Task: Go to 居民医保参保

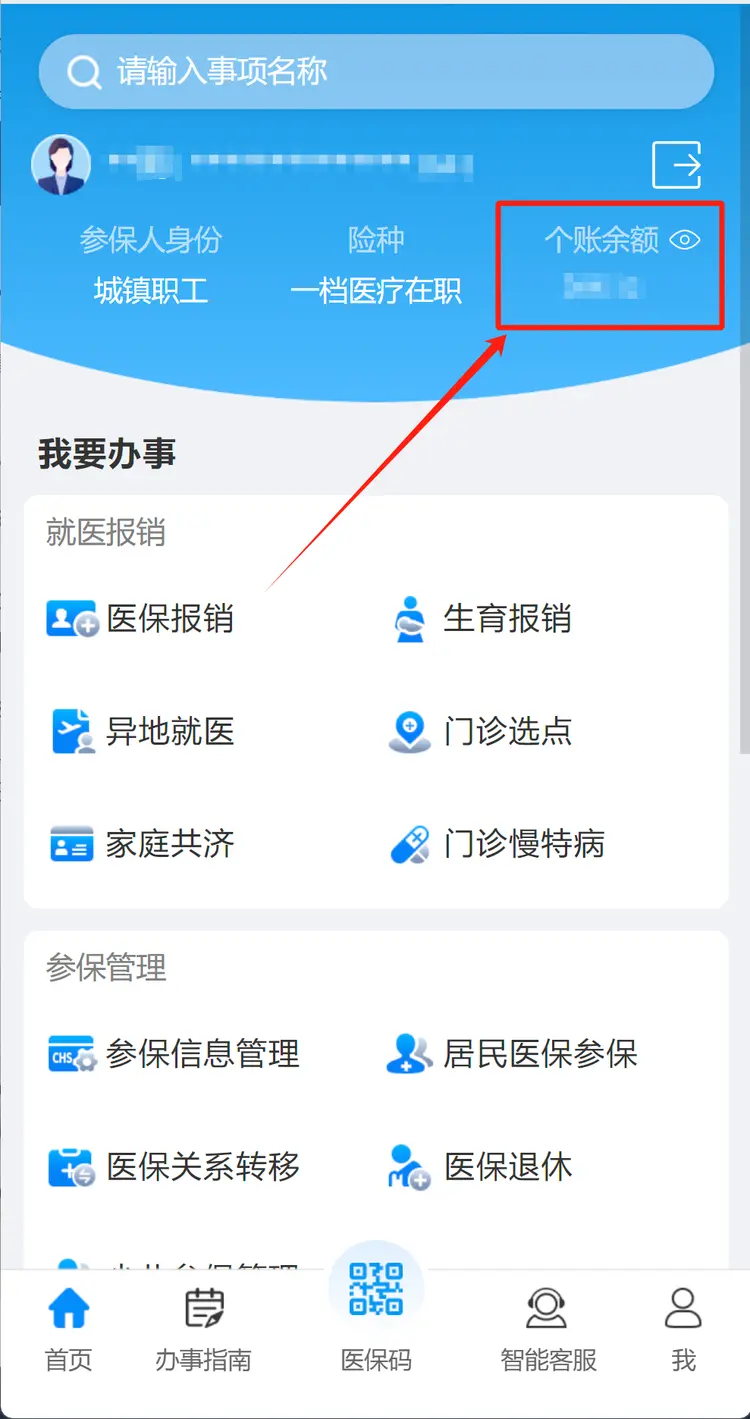Action: click(x=512, y=1054)
